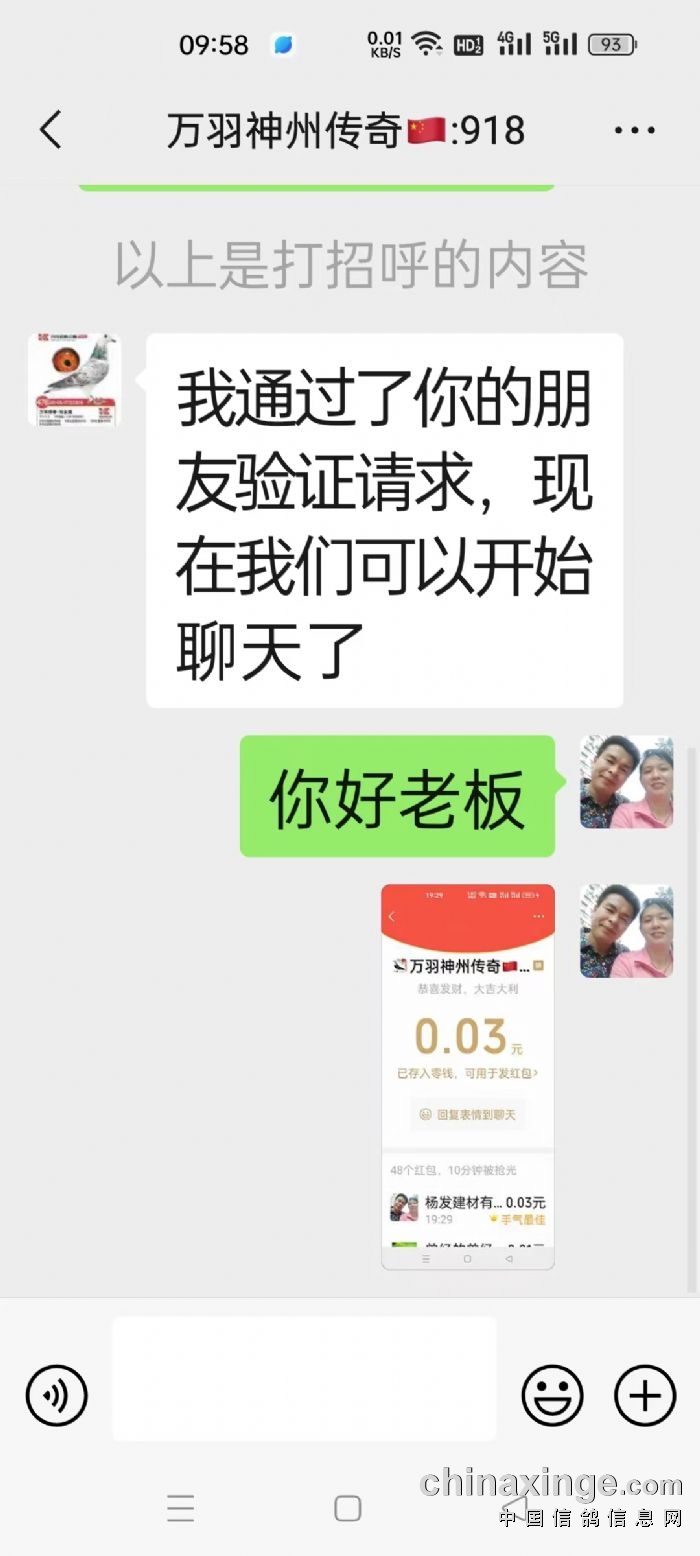The image size is (700, 1556).
Task: Open the chat info overflow menu
Action: (634, 131)
